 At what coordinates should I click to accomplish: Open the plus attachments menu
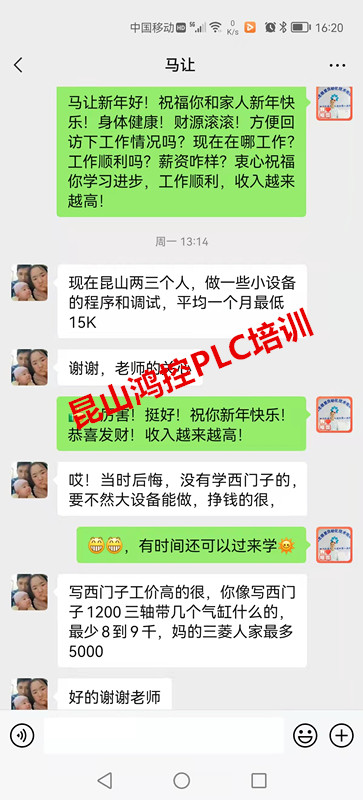click(x=342, y=736)
